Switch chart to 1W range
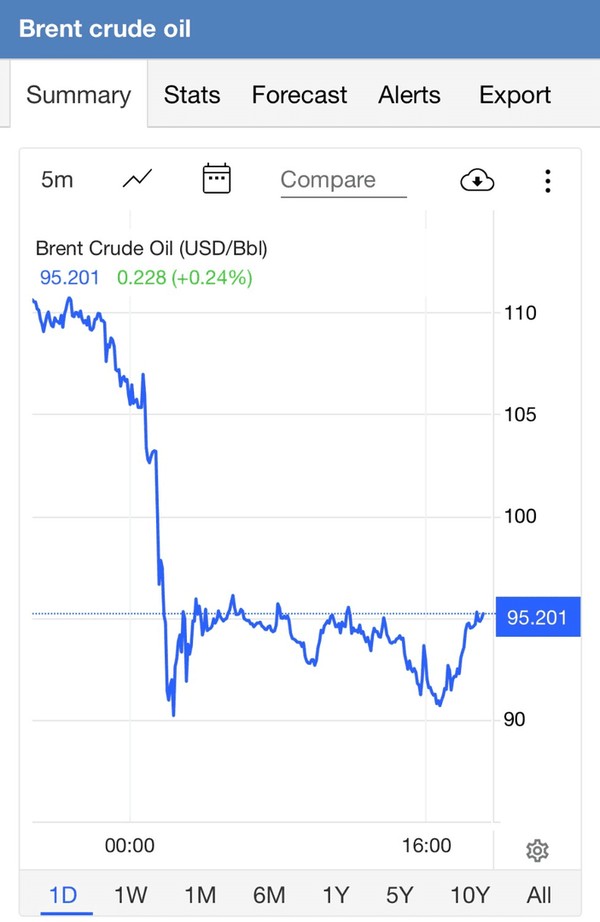 (131, 894)
